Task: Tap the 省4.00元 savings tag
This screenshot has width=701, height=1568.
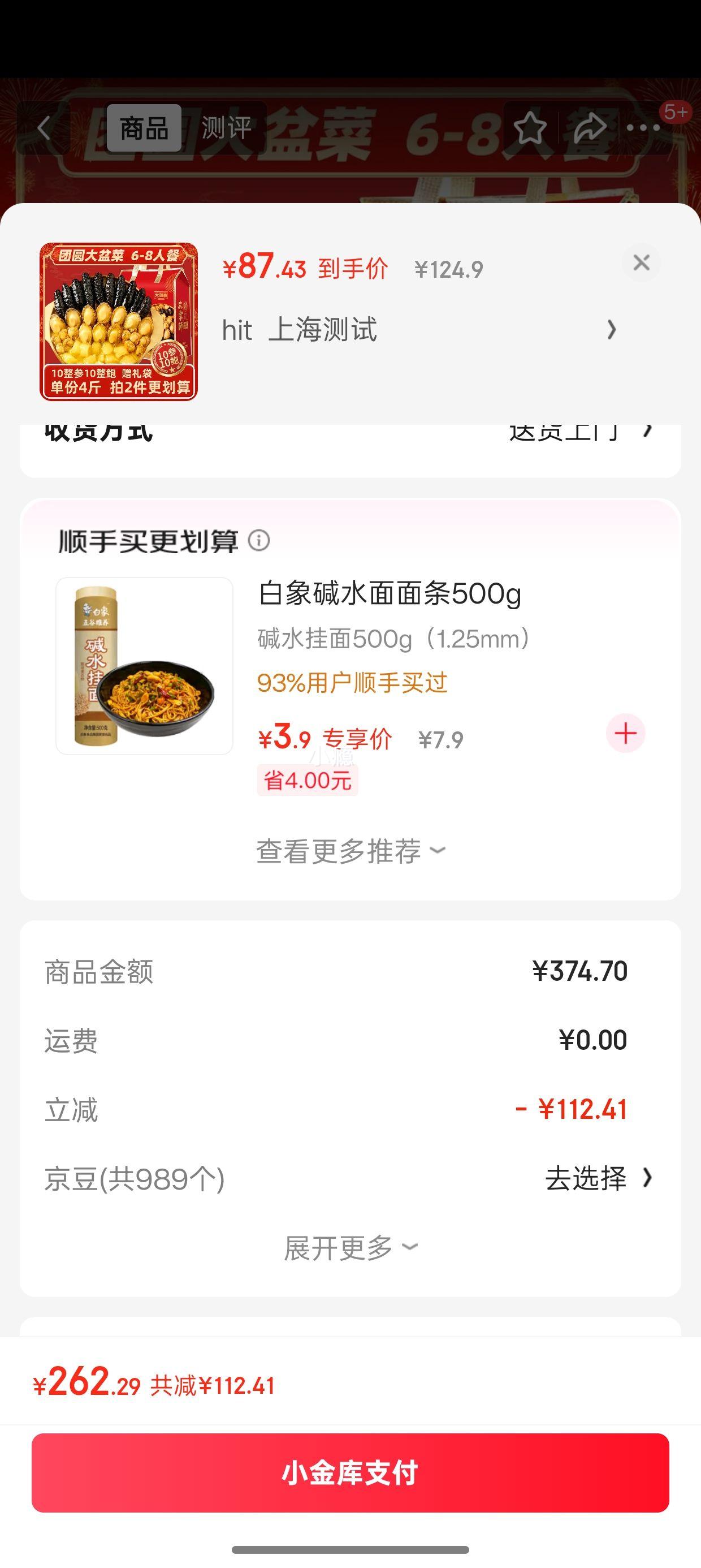Action: [308, 782]
